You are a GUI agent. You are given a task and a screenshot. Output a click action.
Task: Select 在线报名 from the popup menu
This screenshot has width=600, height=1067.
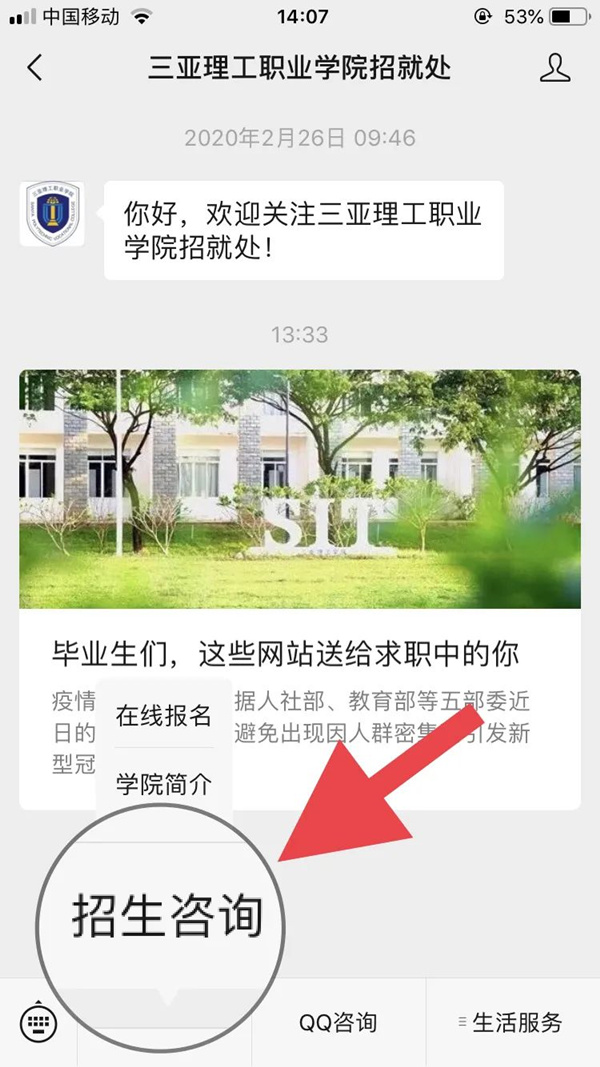point(164,716)
